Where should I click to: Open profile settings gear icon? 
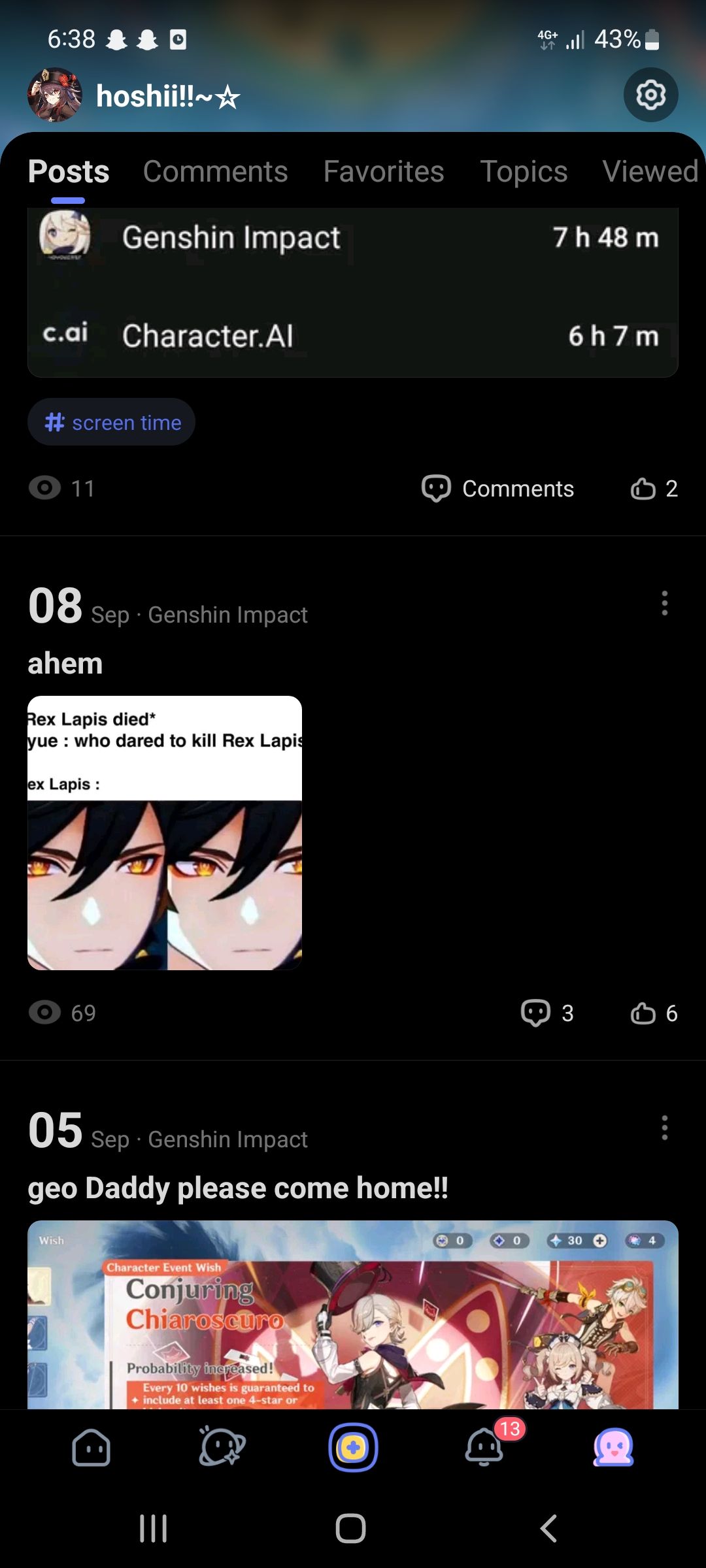pos(650,95)
